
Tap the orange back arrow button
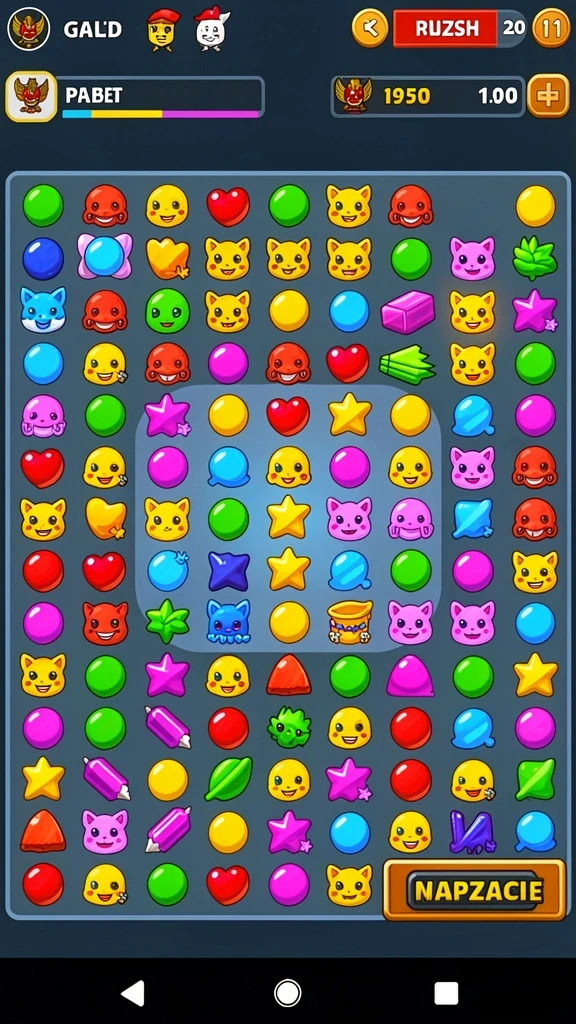click(x=370, y=28)
